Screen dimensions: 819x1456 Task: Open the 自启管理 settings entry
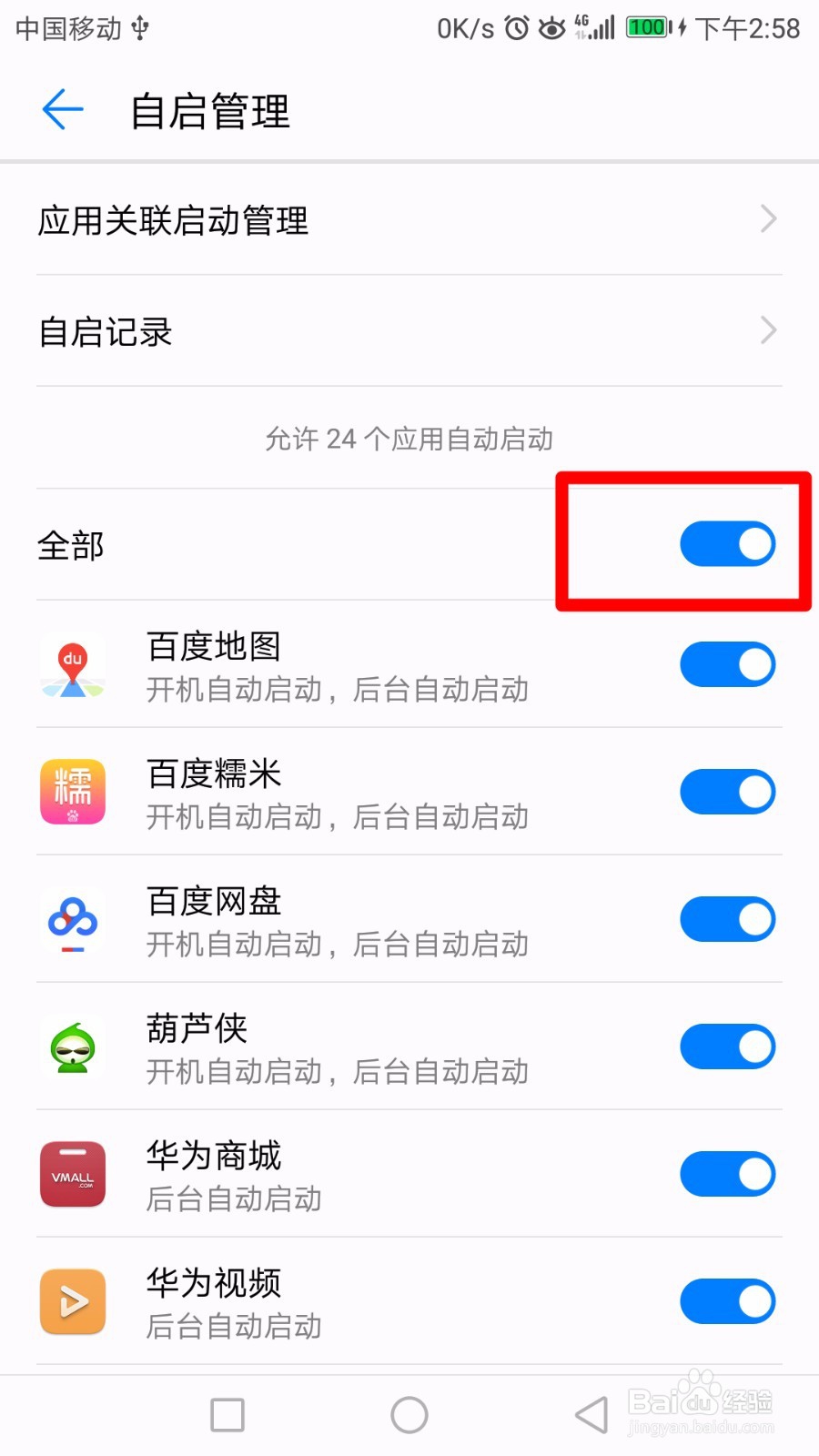click(x=211, y=110)
